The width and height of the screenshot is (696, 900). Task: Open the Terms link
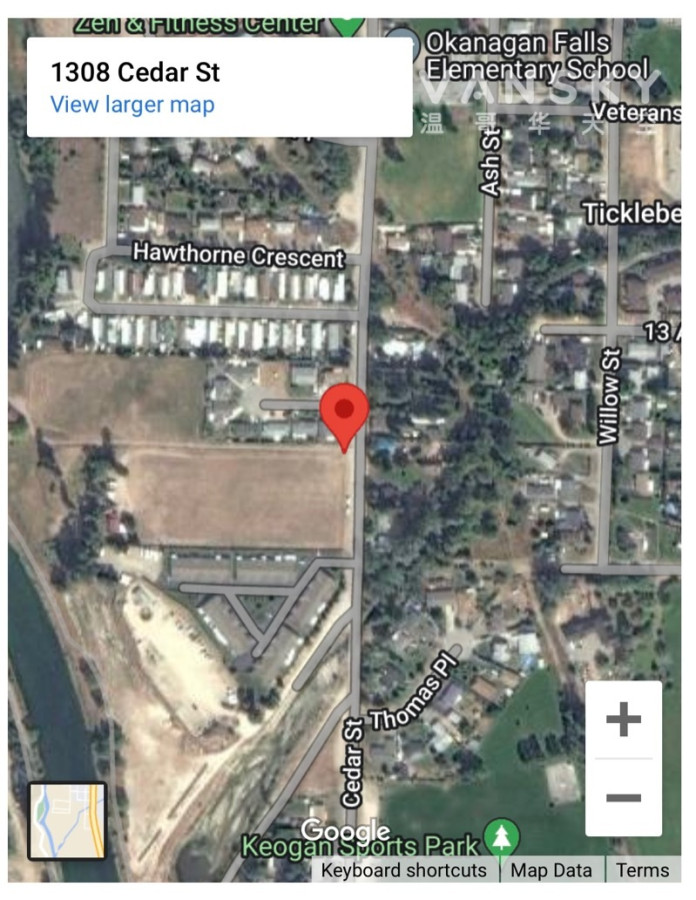642,869
